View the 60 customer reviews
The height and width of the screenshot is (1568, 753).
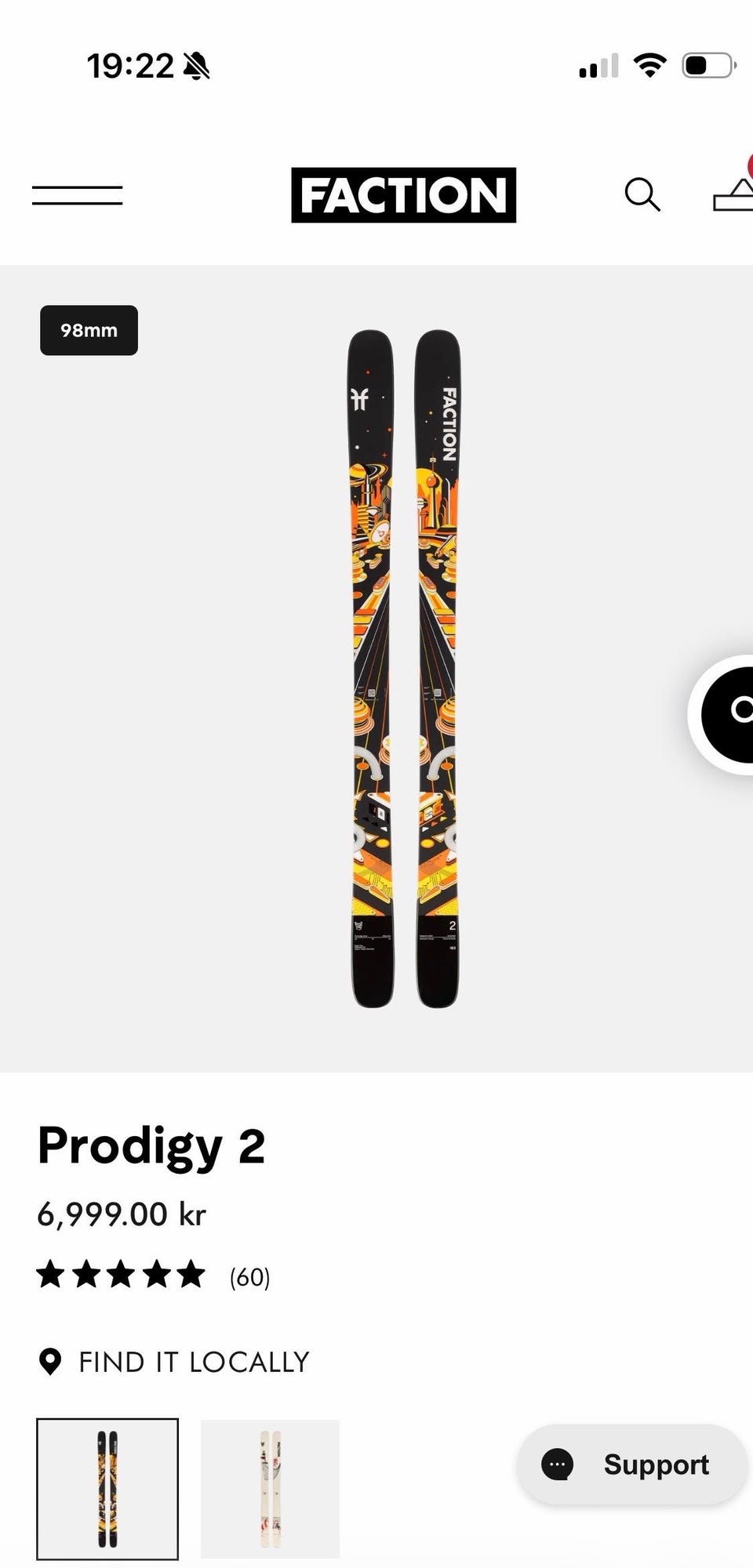coord(249,1277)
